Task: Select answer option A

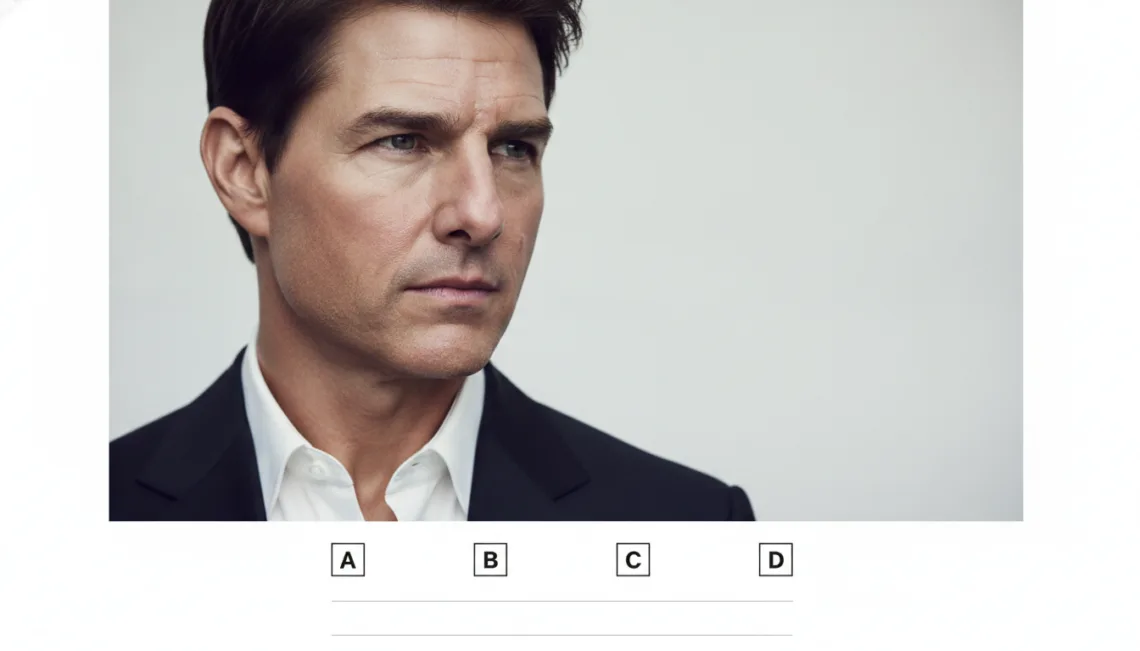Action: pos(348,560)
